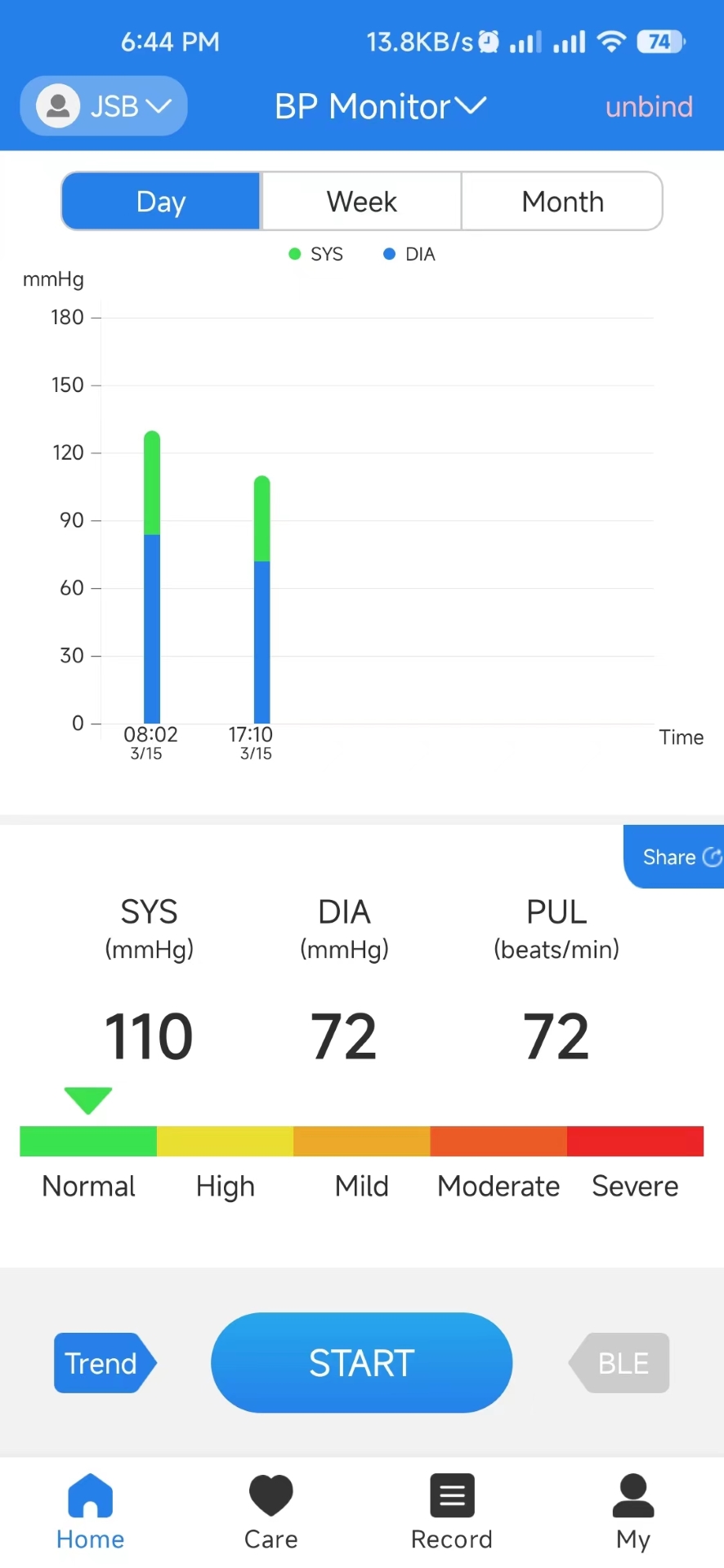Image resolution: width=724 pixels, height=1568 pixels.
Task: Open the Trend view
Action: click(105, 1363)
